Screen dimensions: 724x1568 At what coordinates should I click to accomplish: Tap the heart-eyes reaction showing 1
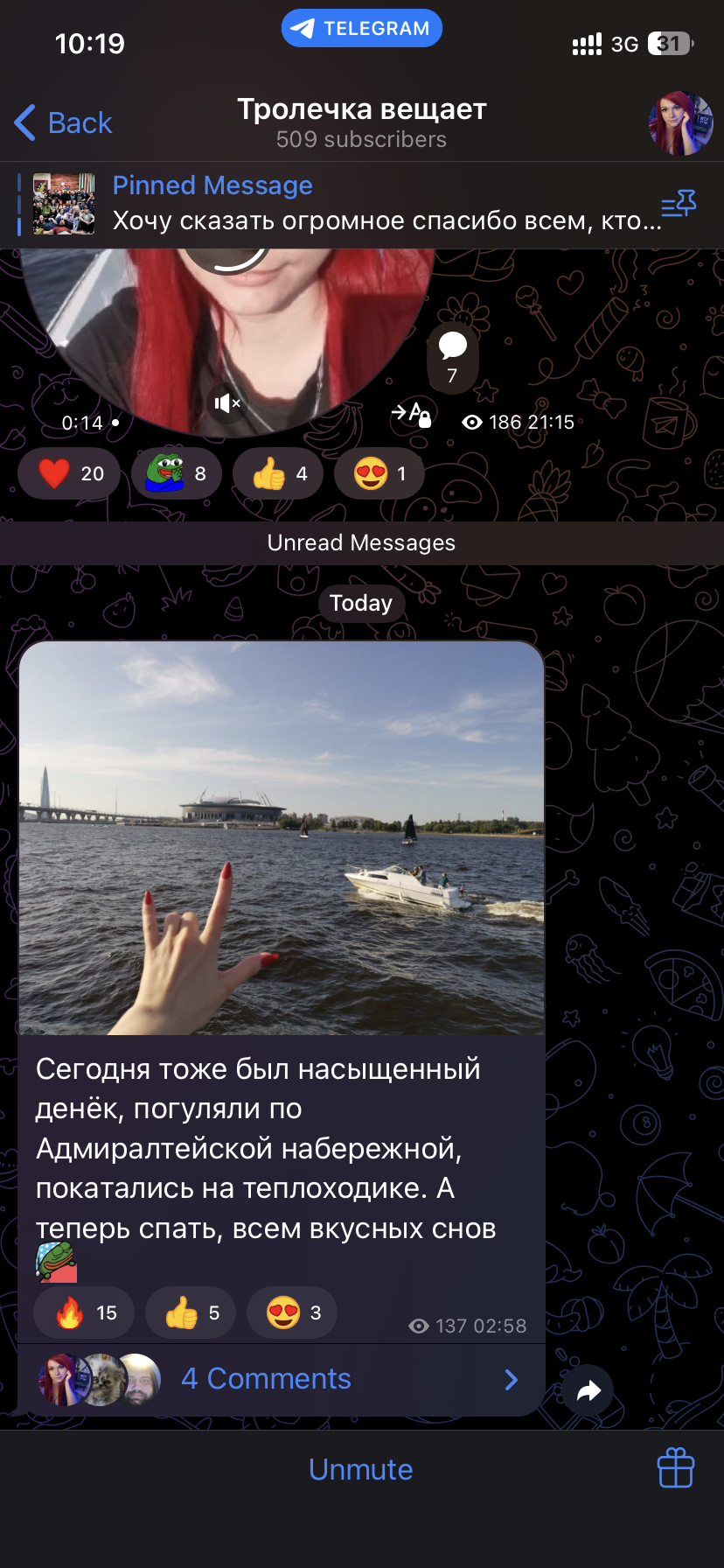379,473
